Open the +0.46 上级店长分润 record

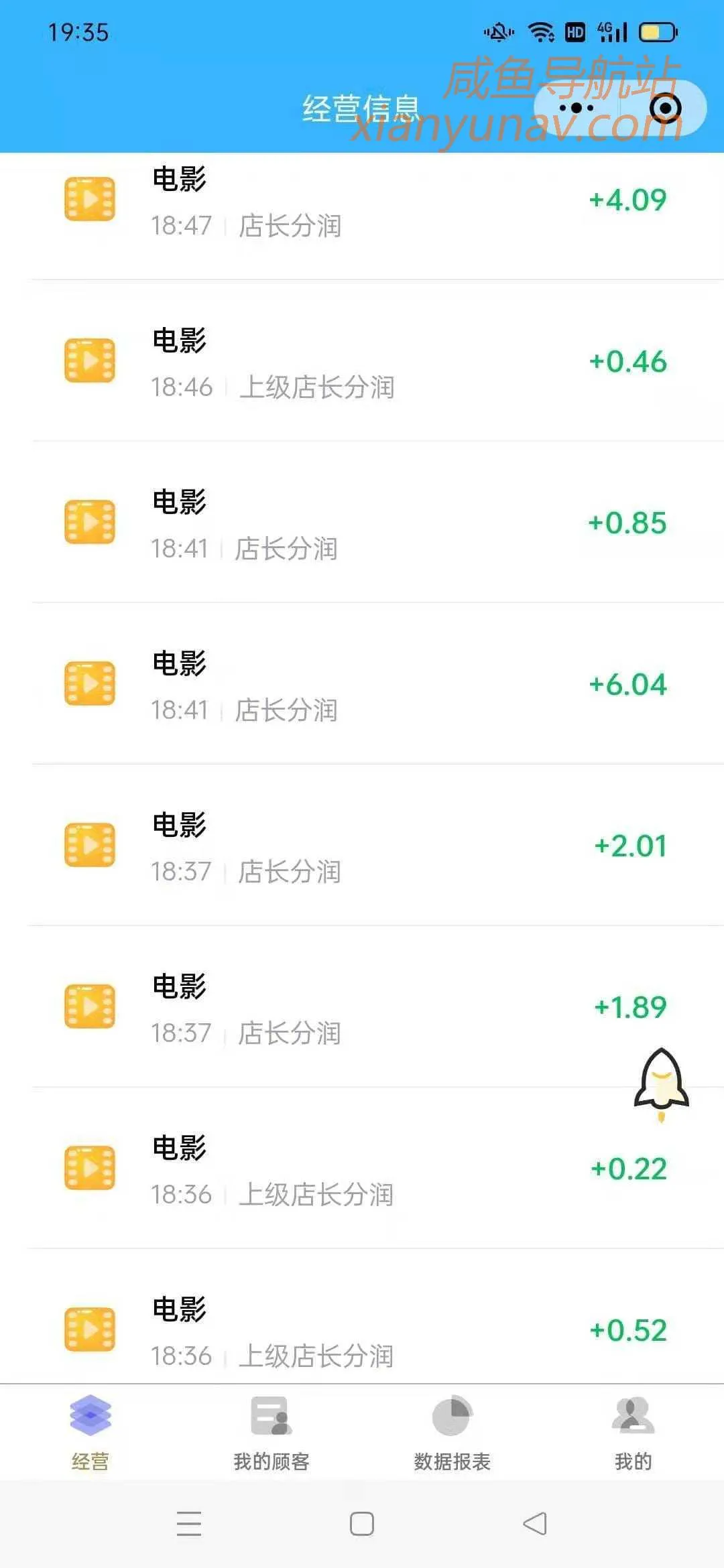[x=362, y=362]
